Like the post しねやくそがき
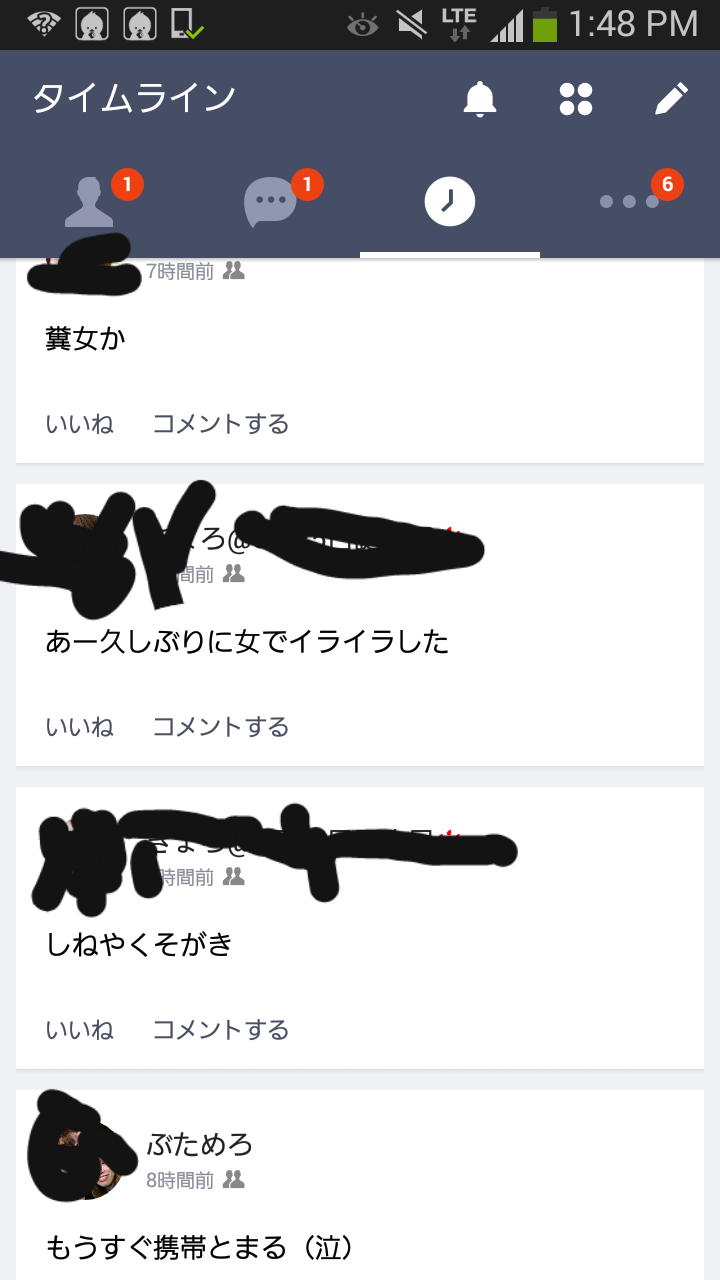The image size is (720, 1280). (x=80, y=1030)
